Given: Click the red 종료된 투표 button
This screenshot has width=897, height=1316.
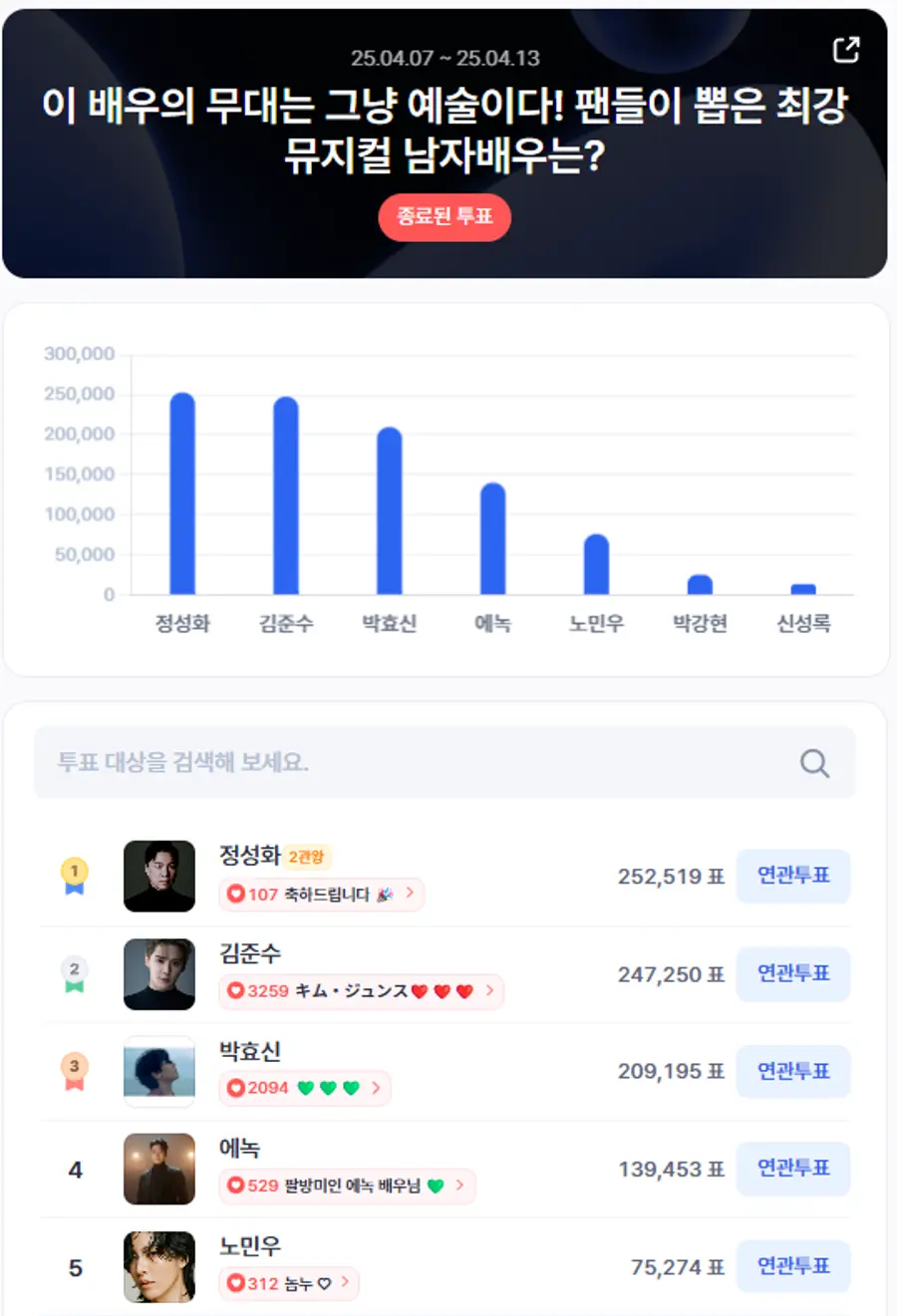Looking at the screenshot, I should pos(445,217).
